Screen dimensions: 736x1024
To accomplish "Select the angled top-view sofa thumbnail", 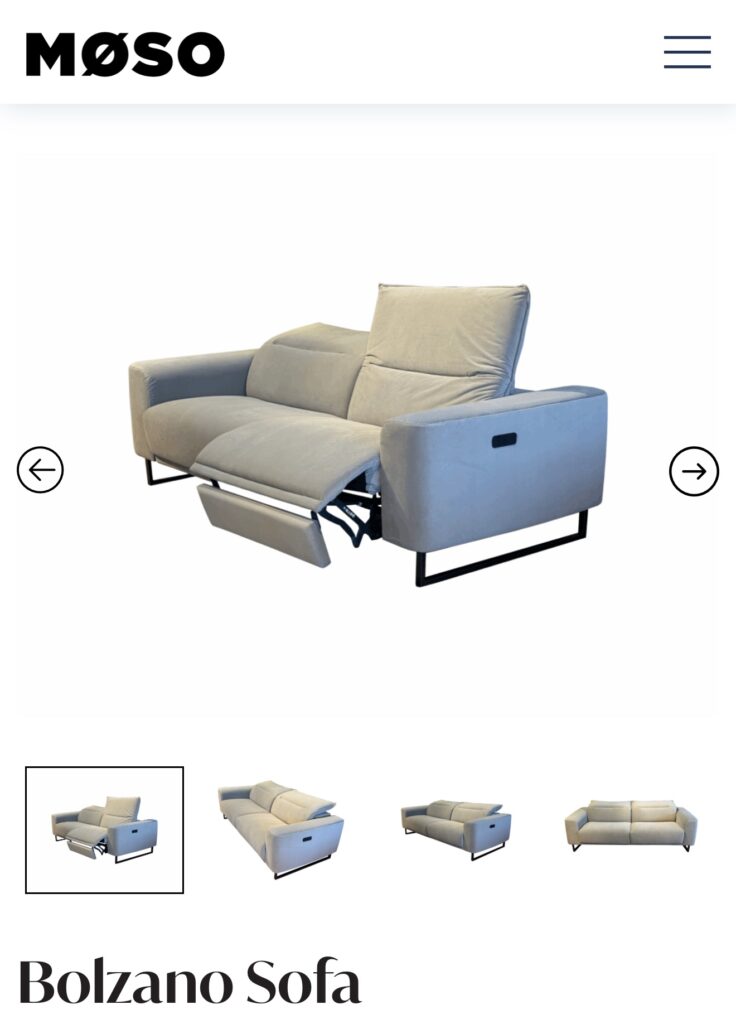I will click(x=281, y=829).
